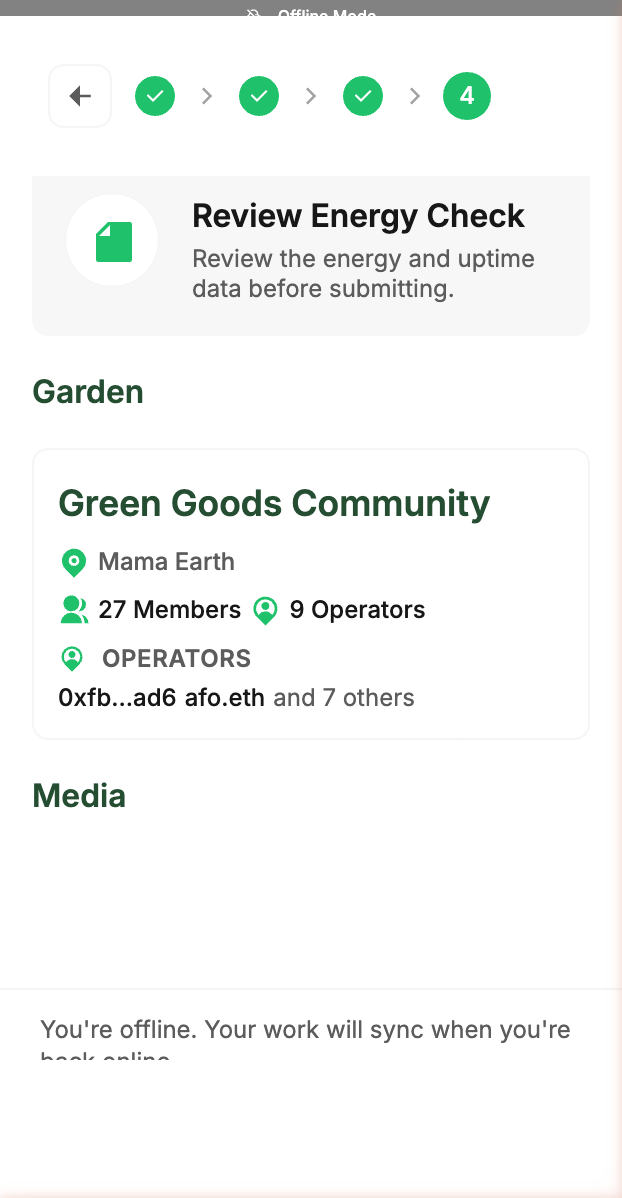Open the Green Goods Community garden card
This screenshot has height=1198, width=622.
[311, 594]
